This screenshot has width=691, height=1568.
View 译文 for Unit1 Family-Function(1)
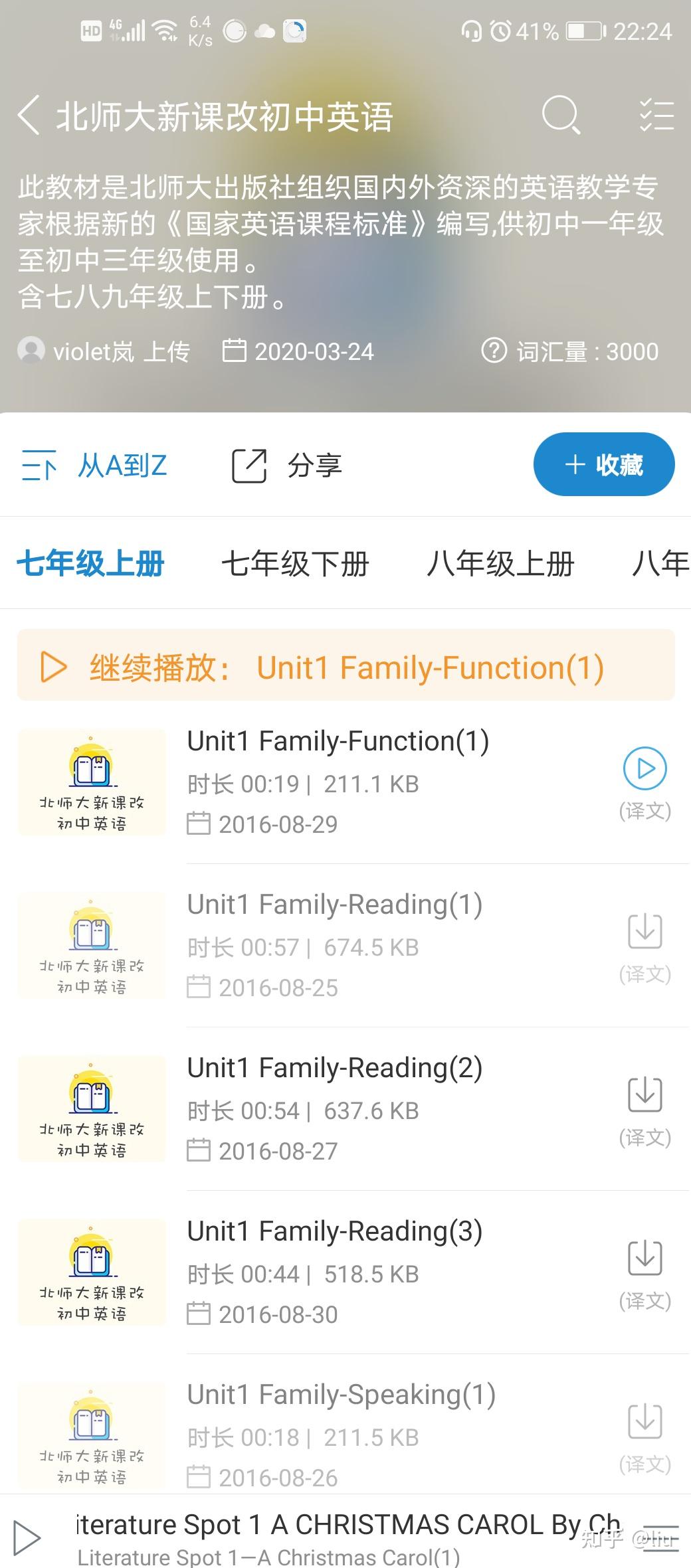click(x=644, y=811)
